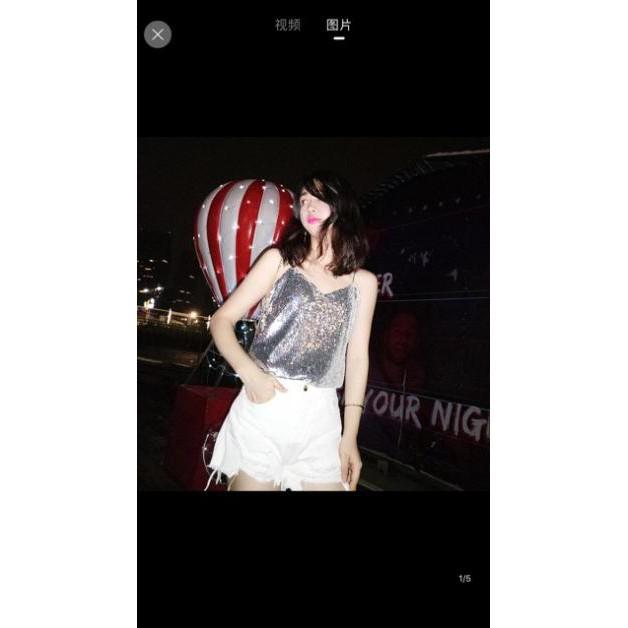Select the 图片 tab
This screenshot has width=628, height=628.
pos(339,25)
